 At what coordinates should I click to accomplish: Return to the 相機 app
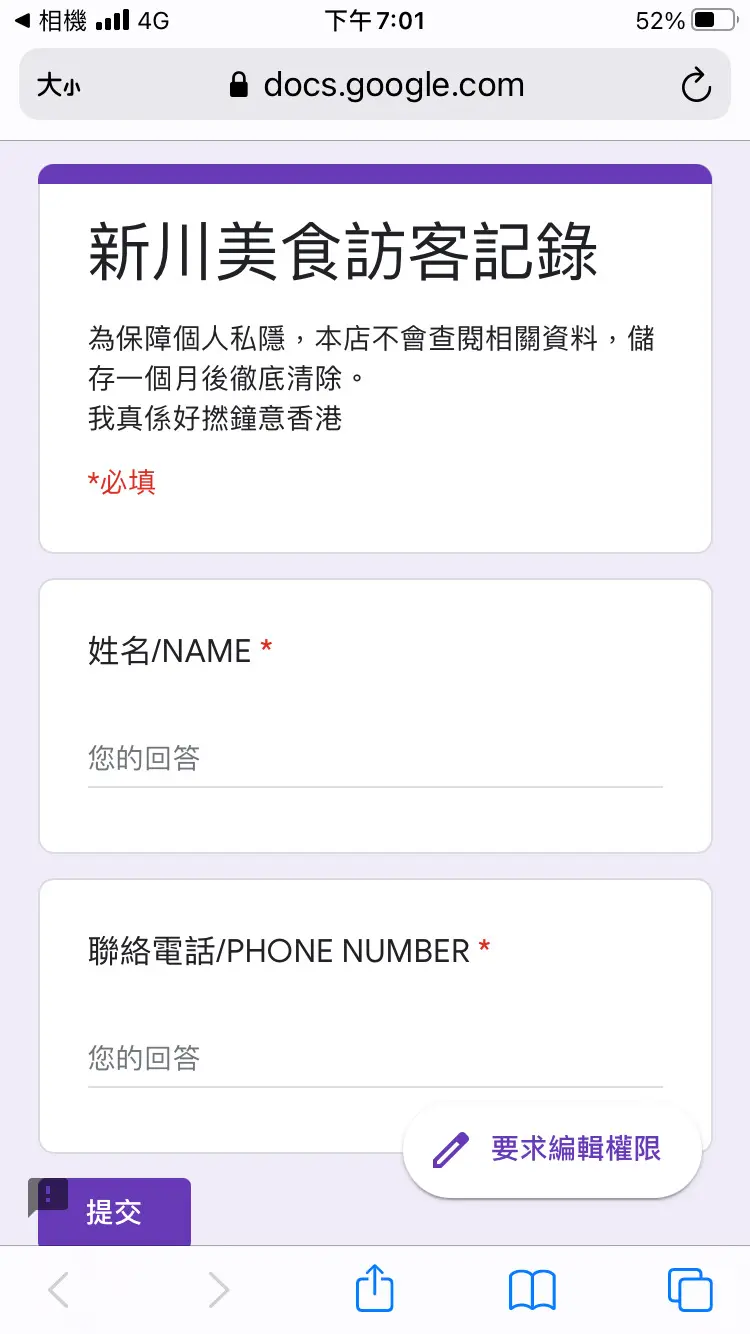coord(52,21)
